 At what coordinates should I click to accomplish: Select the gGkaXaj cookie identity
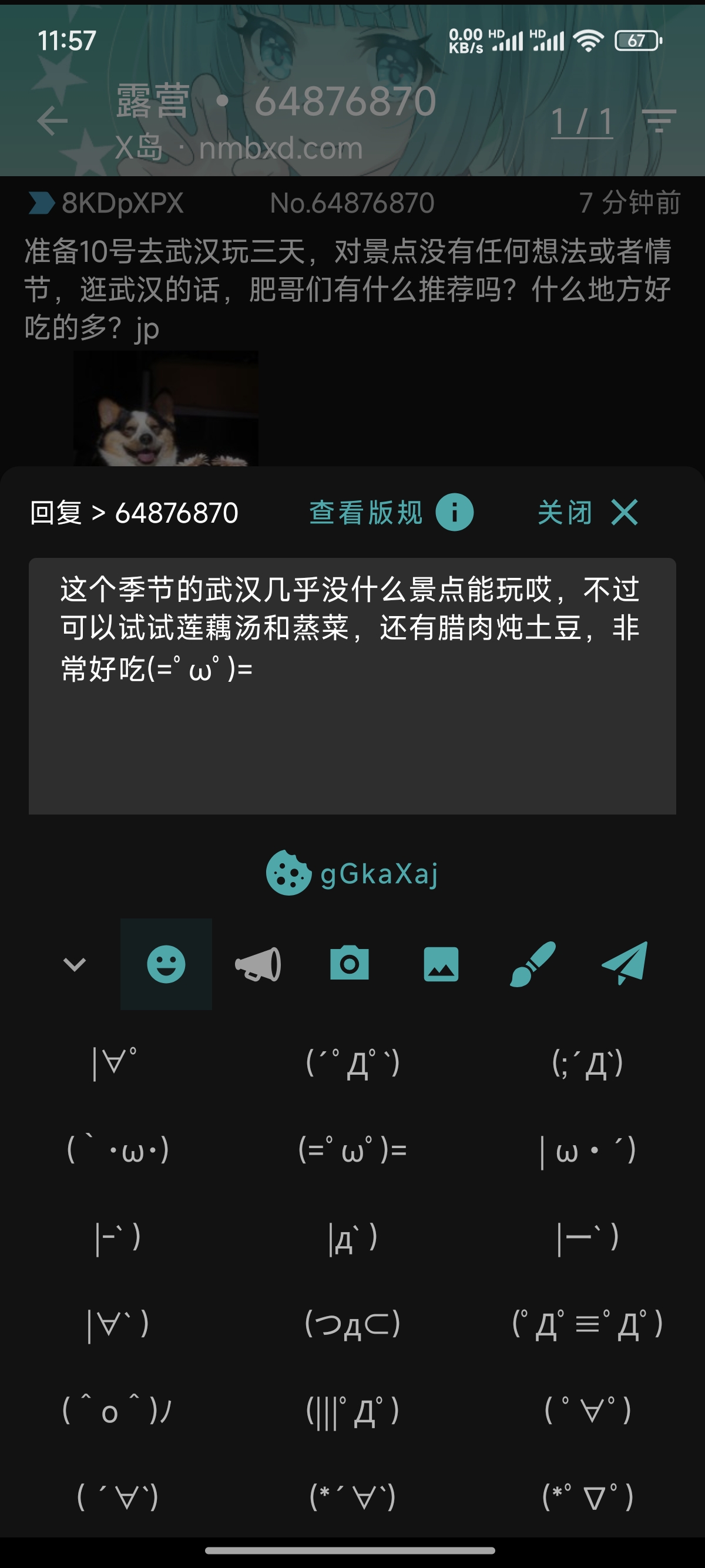click(x=352, y=873)
